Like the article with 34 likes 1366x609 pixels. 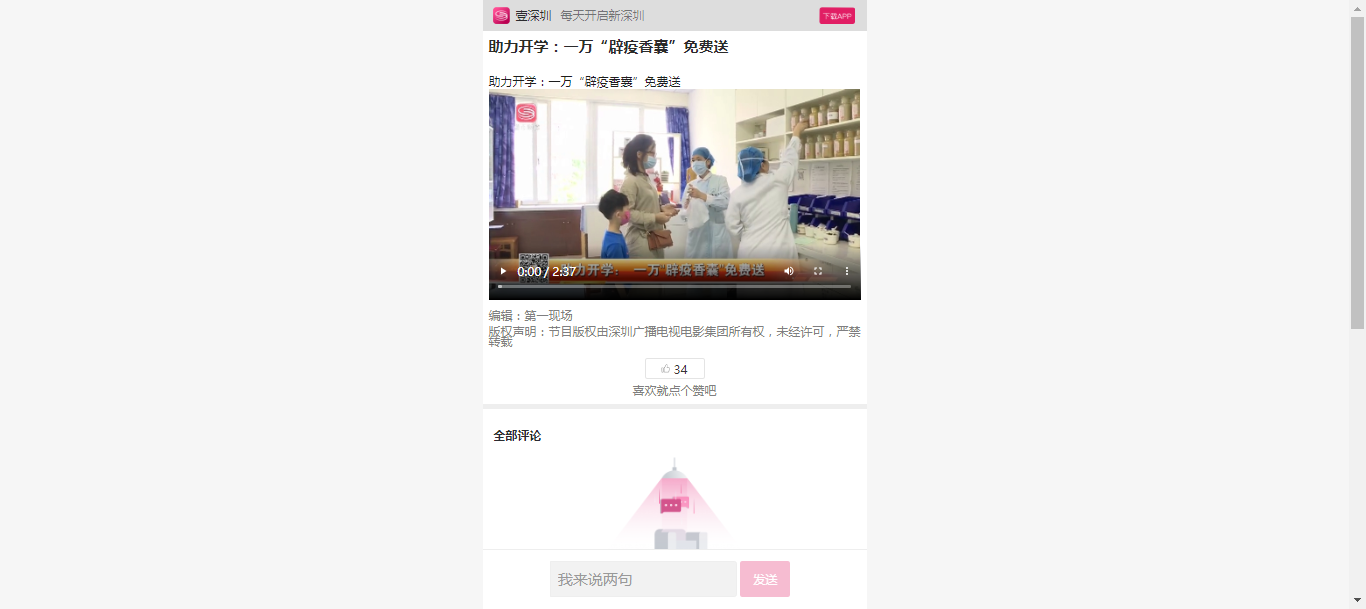(x=675, y=369)
